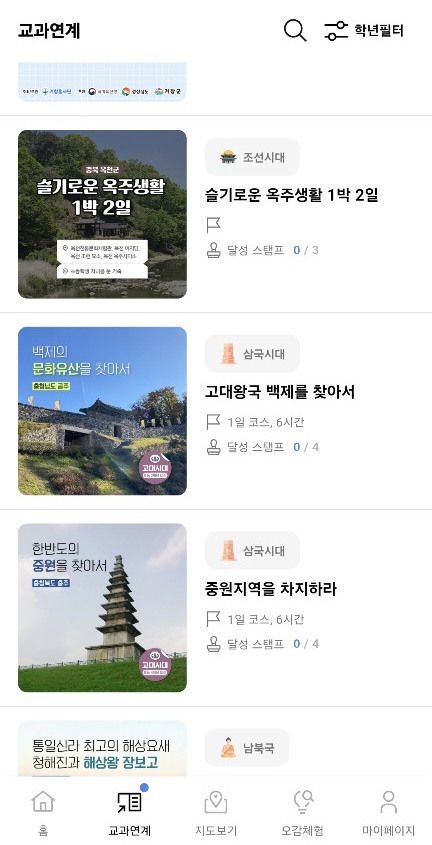432x845 pixels.
Task: Select the 교과연계 tab
Action: click(129, 812)
